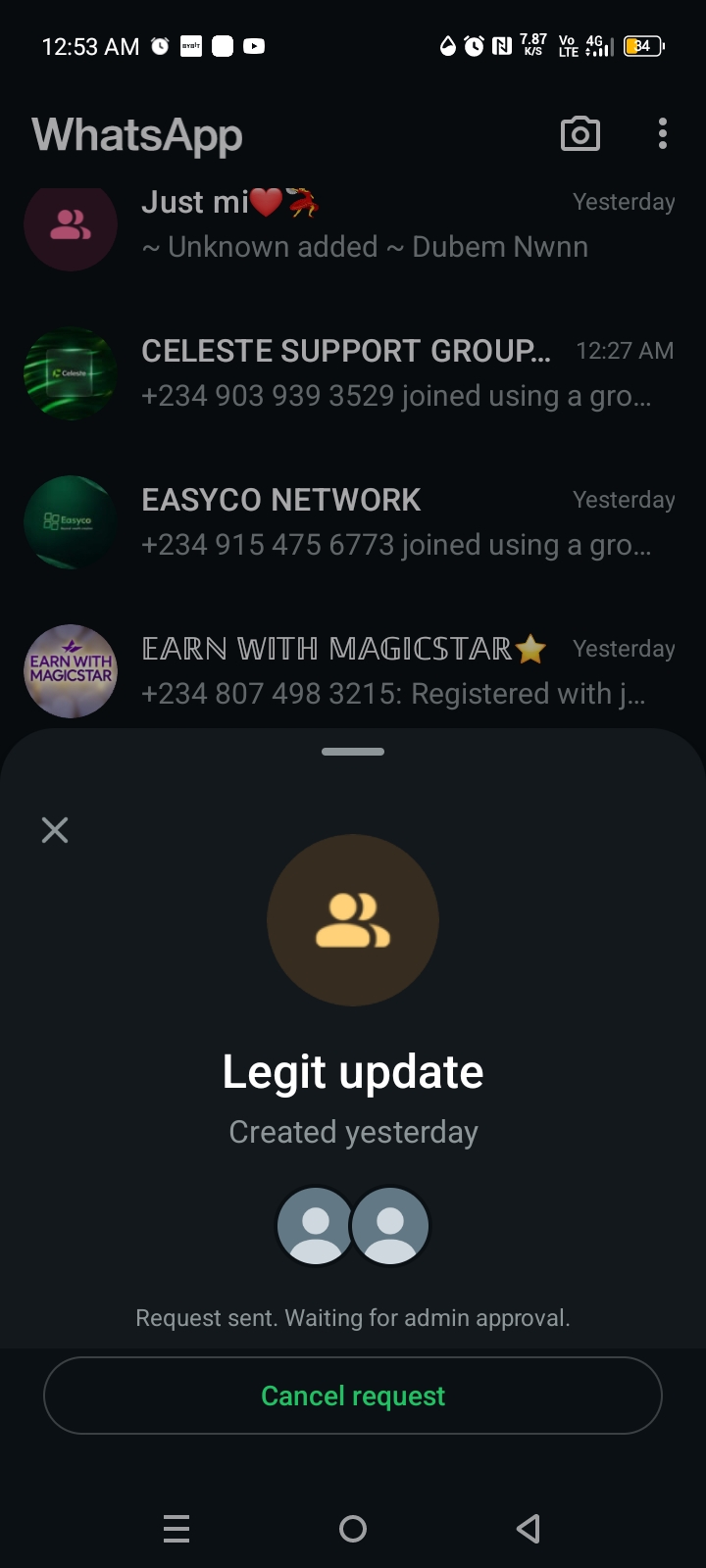Cancel the join request
This screenshot has width=706, height=1568.
click(353, 1396)
